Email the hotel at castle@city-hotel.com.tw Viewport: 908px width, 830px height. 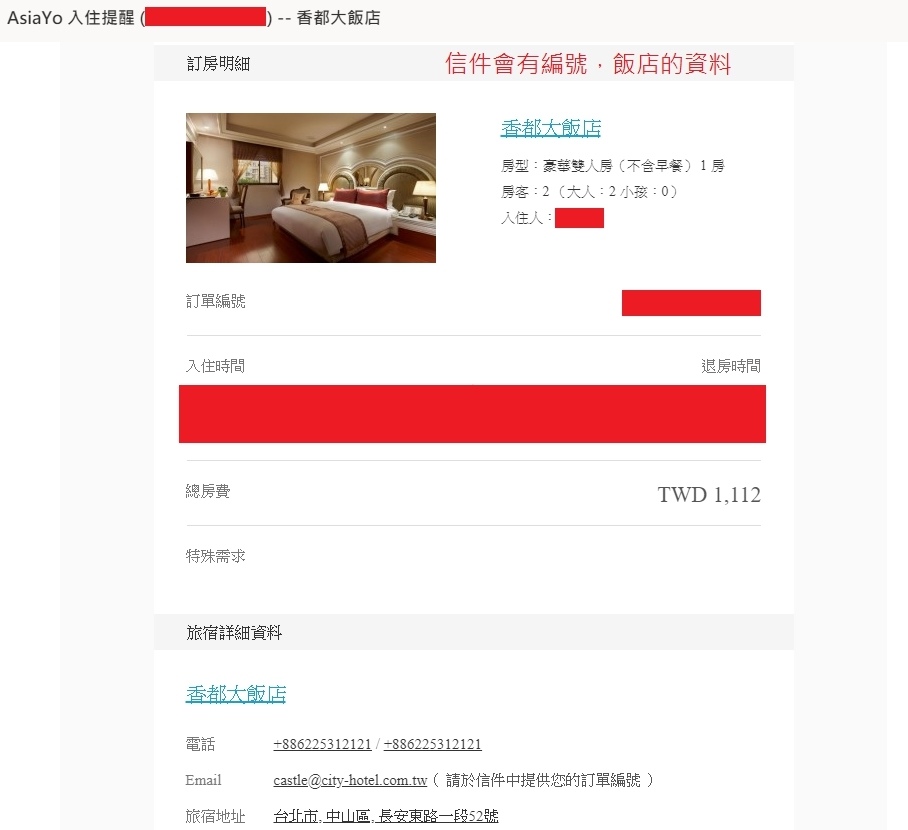coord(350,780)
